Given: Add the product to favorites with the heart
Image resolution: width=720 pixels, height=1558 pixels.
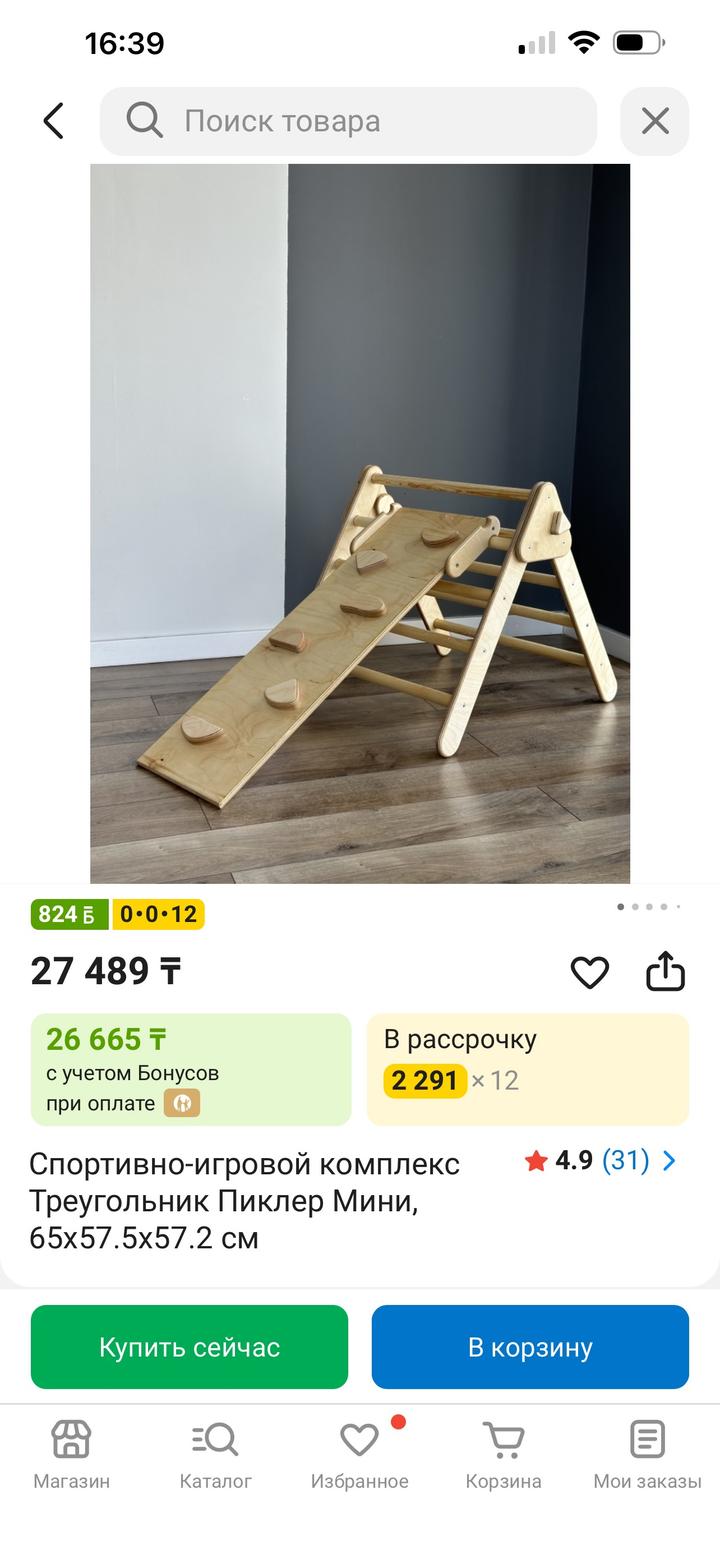Looking at the screenshot, I should (589, 972).
